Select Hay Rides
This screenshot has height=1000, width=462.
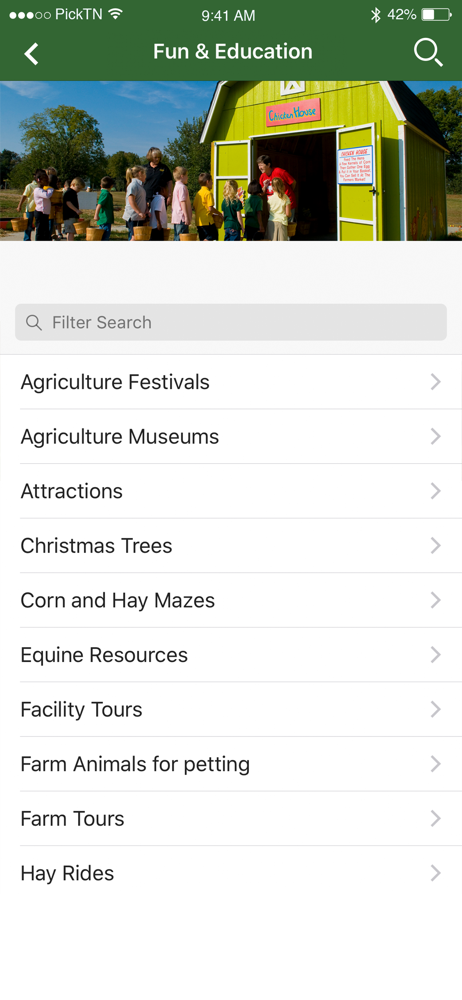(x=231, y=873)
